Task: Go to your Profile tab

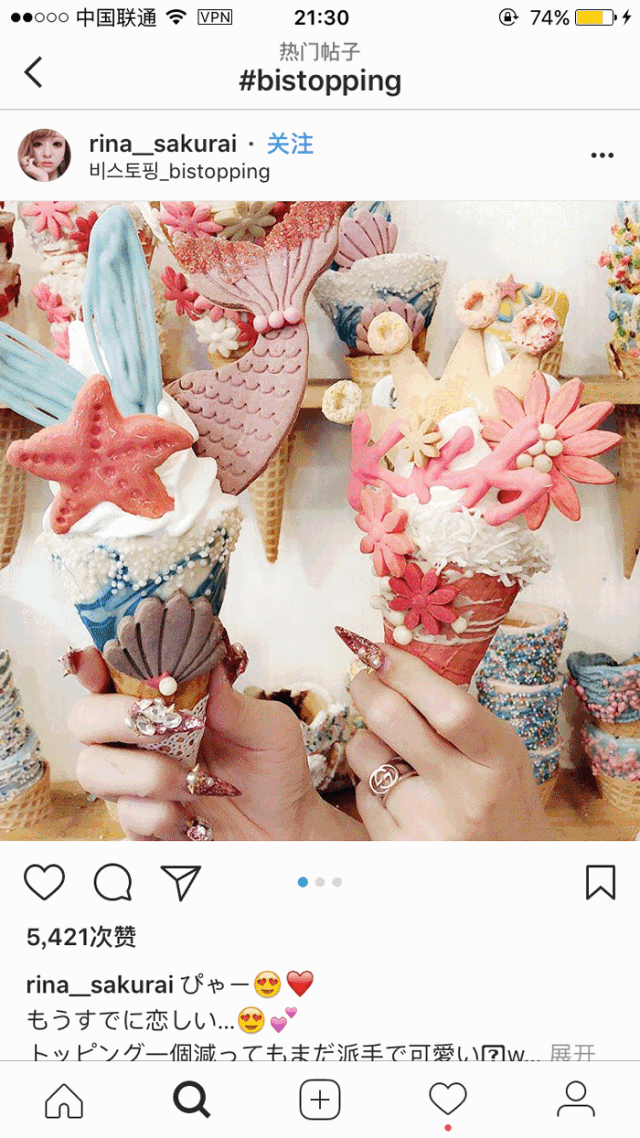Action: click(x=575, y=1100)
